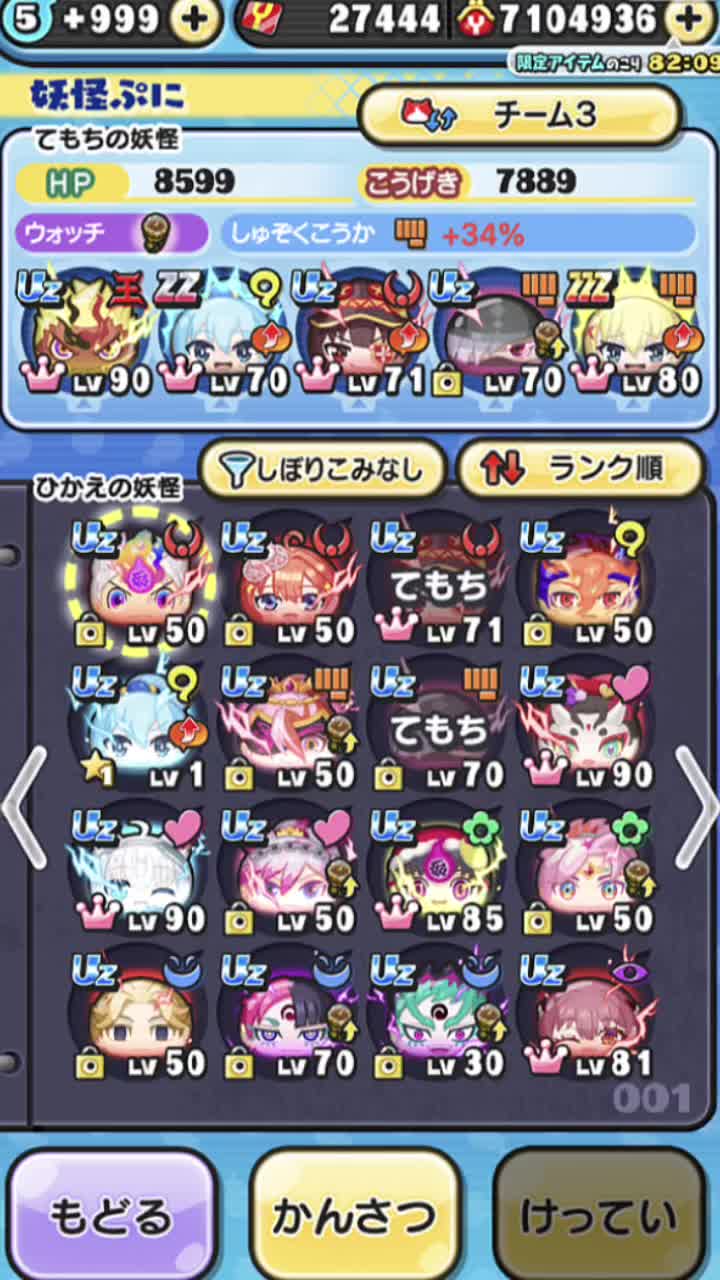
Task: Tap the ウォッチ watch slot
Action: [112, 233]
